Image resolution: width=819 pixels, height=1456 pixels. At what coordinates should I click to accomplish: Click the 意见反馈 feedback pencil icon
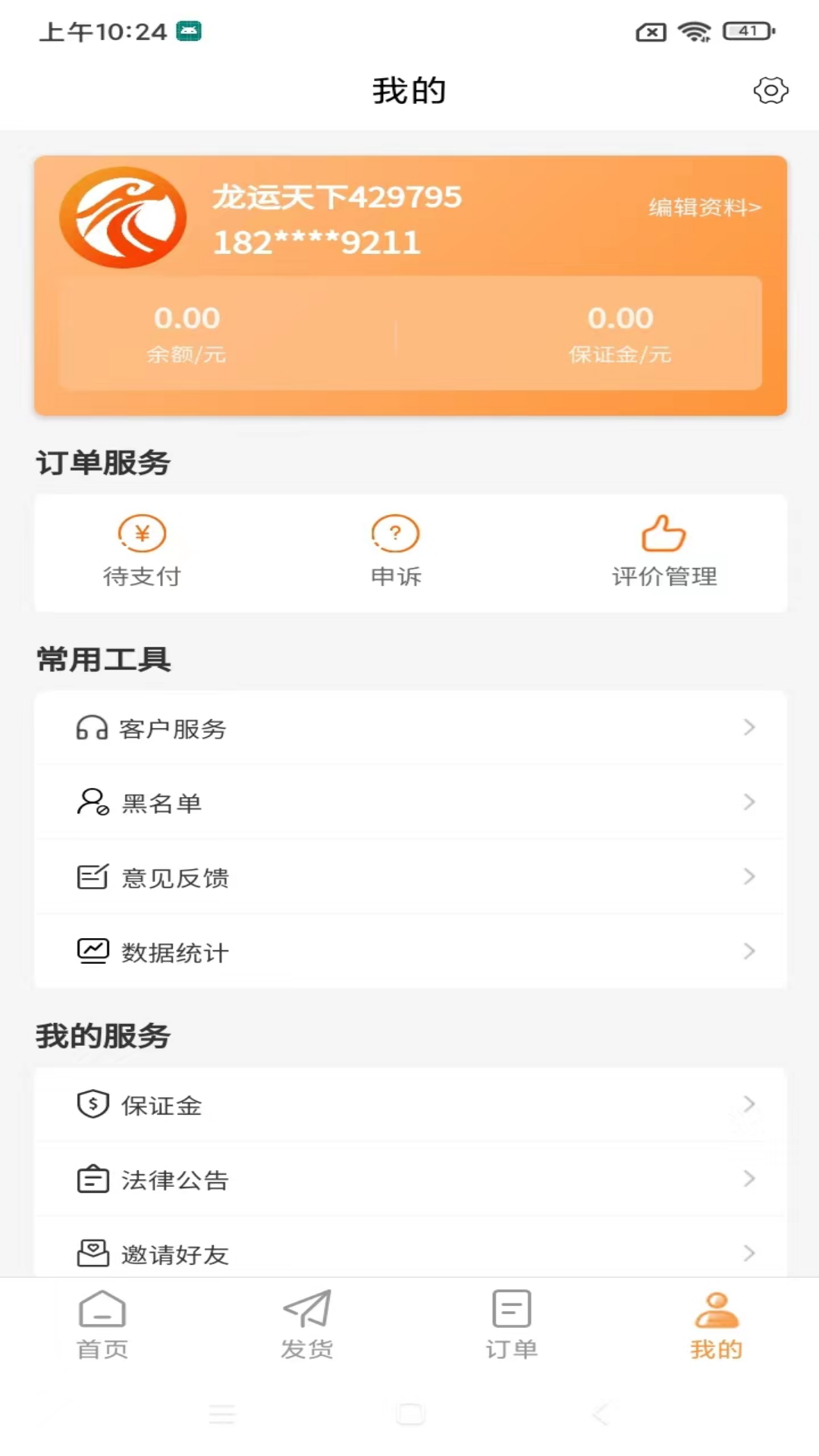click(93, 877)
